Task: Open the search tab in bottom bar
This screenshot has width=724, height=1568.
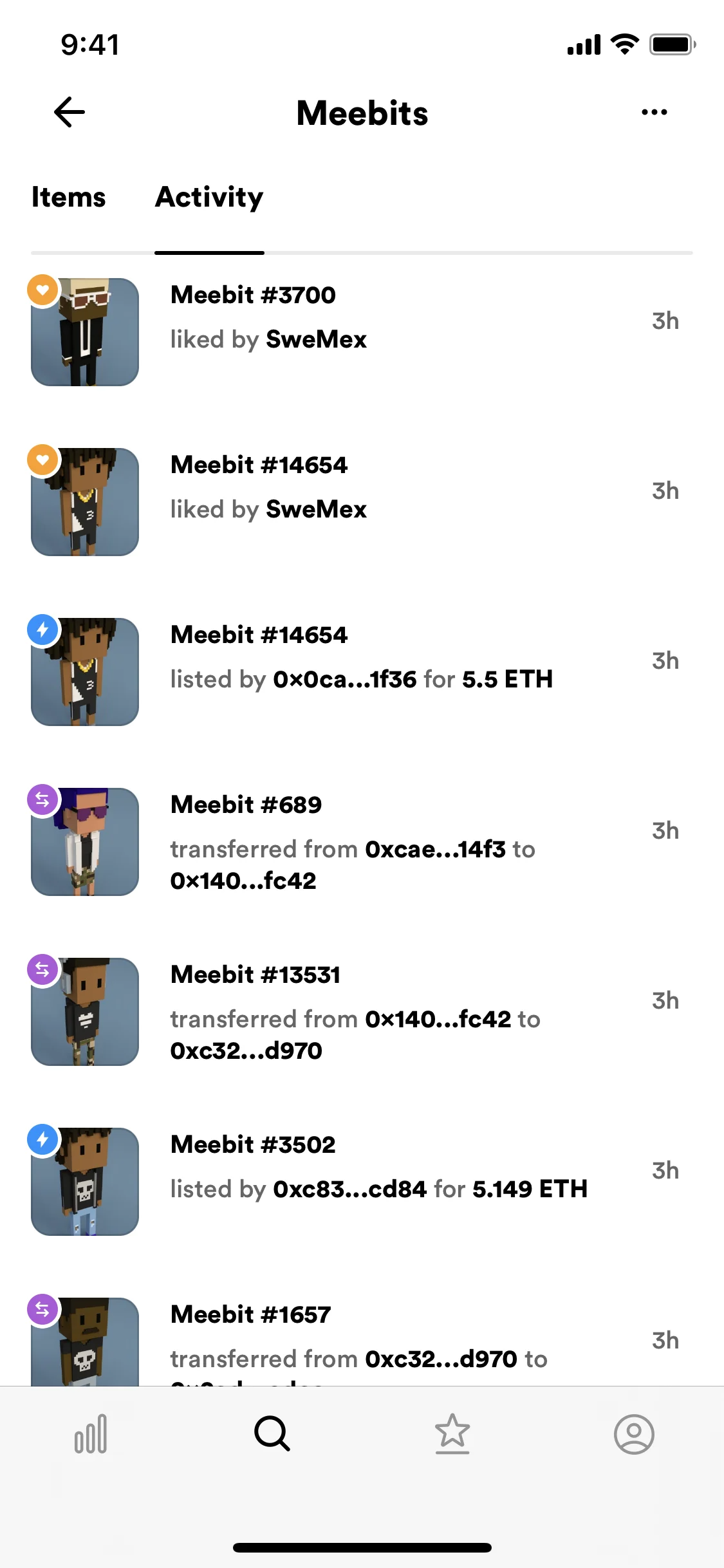Action: 272,1434
